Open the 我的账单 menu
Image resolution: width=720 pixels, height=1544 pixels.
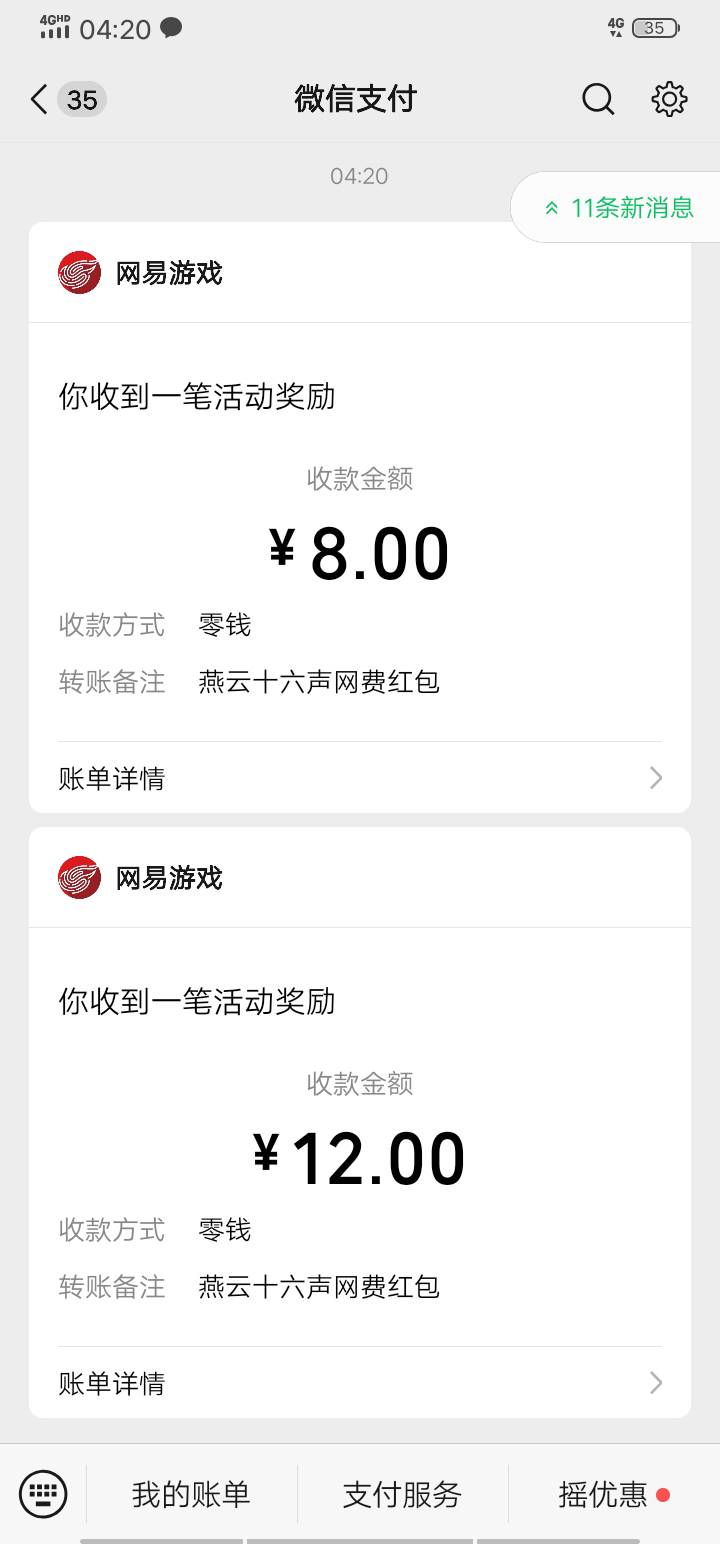pos(191,1494)
